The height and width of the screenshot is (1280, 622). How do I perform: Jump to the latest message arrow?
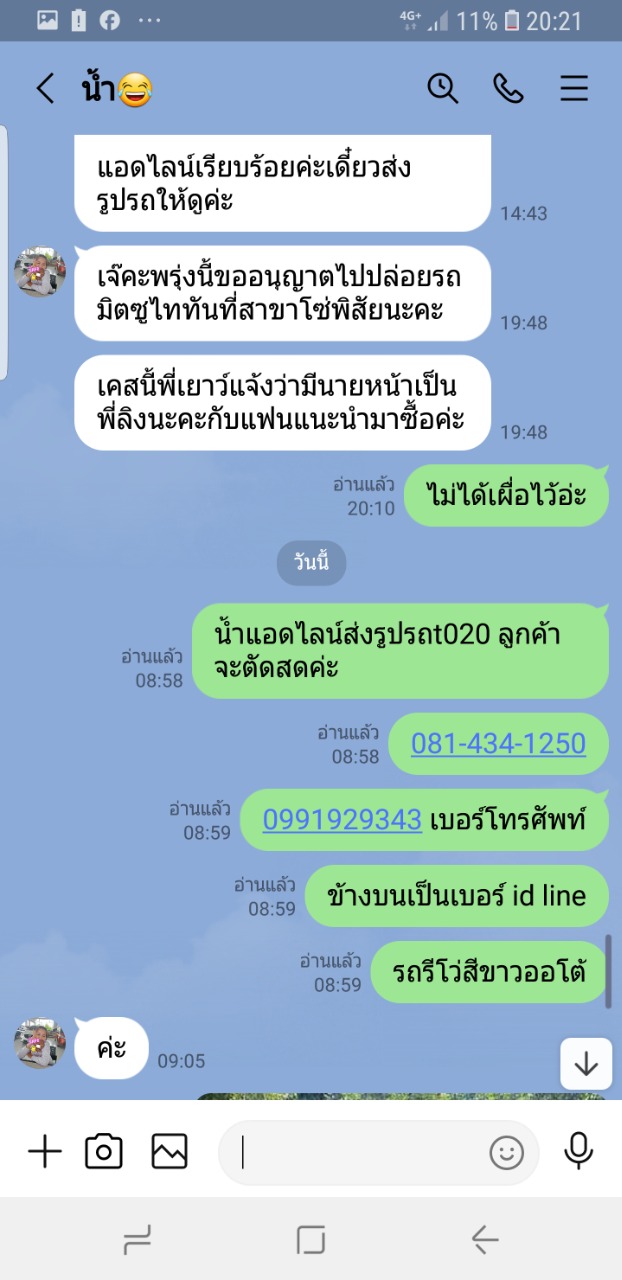(x=585, y=1064)
